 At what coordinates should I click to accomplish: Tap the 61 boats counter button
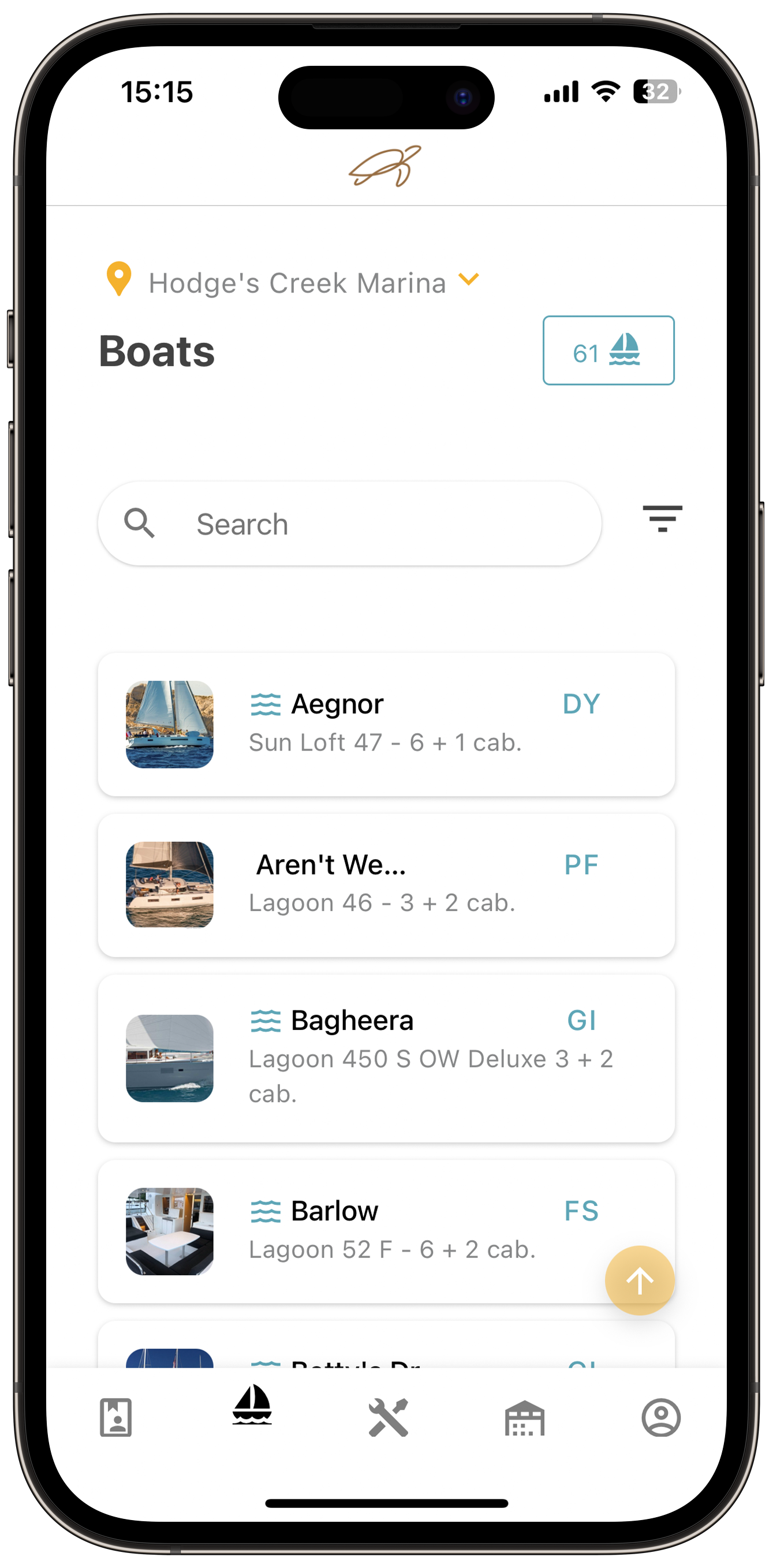coord(608,350)
